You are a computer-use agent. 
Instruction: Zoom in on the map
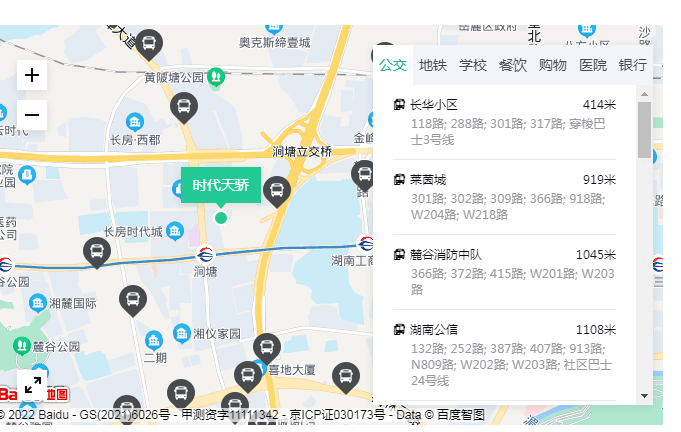point(32,75)
